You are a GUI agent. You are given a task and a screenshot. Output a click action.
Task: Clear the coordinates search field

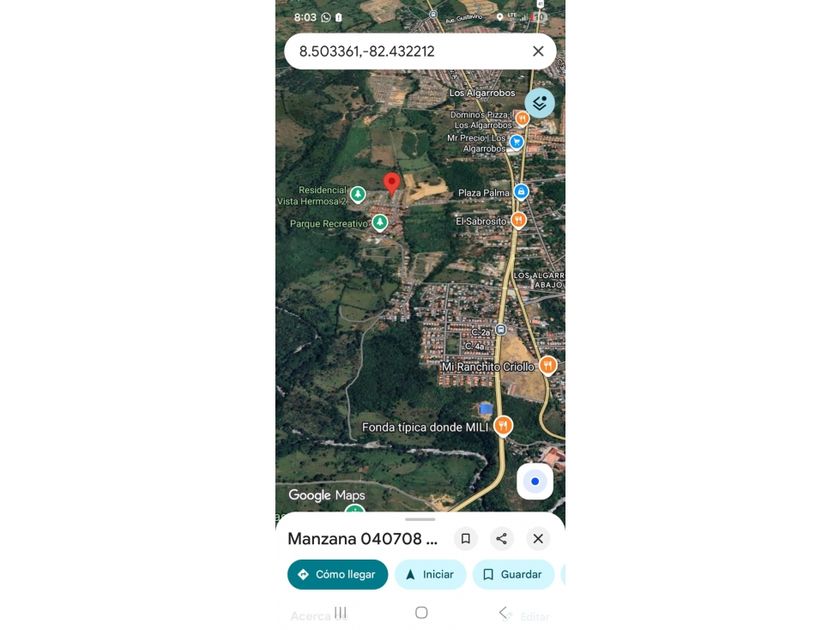pyautogui.click(x=538, y=51)
